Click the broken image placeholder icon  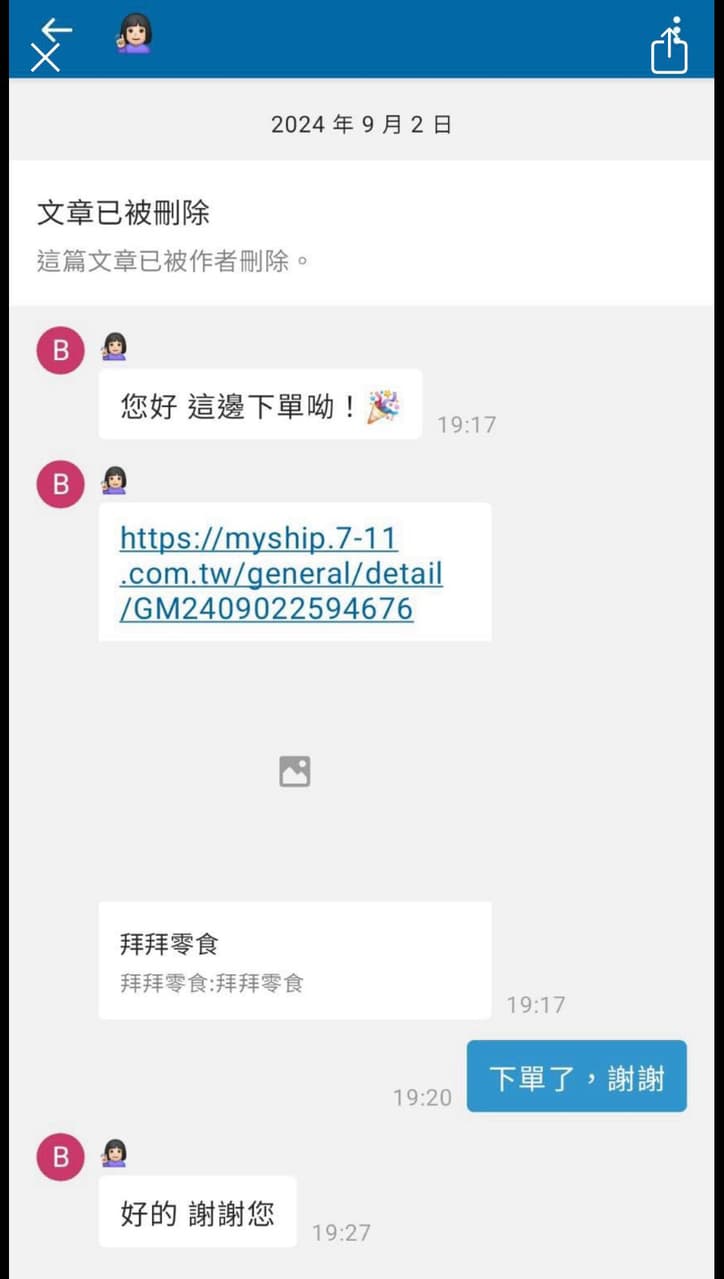pyautogui.click(x=294, y=771)
